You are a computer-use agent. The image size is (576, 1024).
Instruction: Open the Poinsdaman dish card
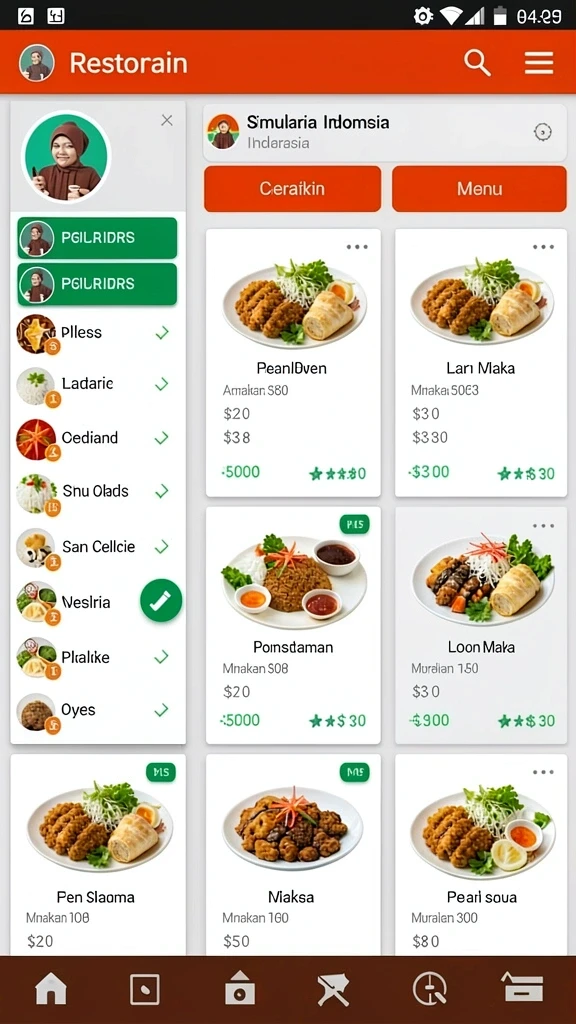point(293,626)
